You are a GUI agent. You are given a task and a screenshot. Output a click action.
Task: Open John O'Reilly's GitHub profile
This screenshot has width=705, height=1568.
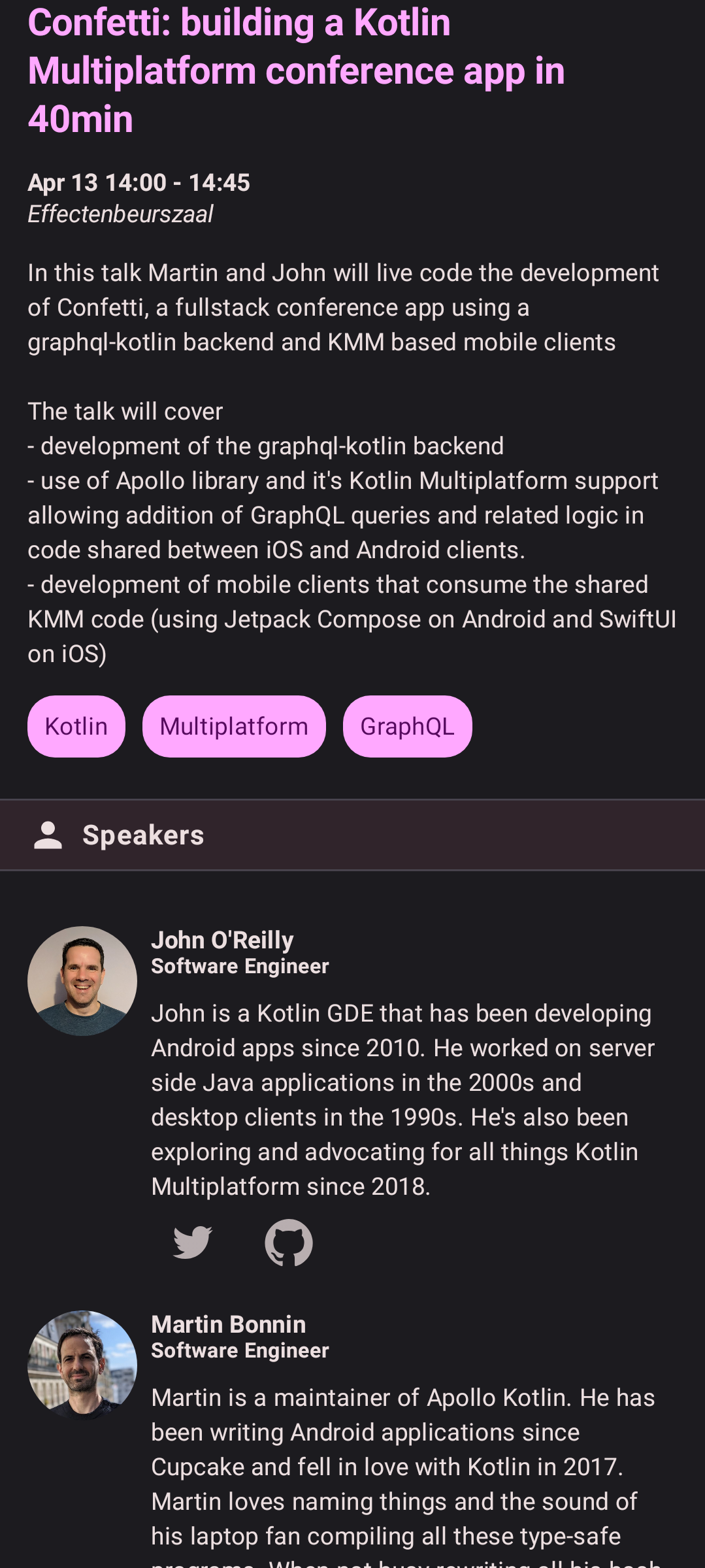point(288,1242)
